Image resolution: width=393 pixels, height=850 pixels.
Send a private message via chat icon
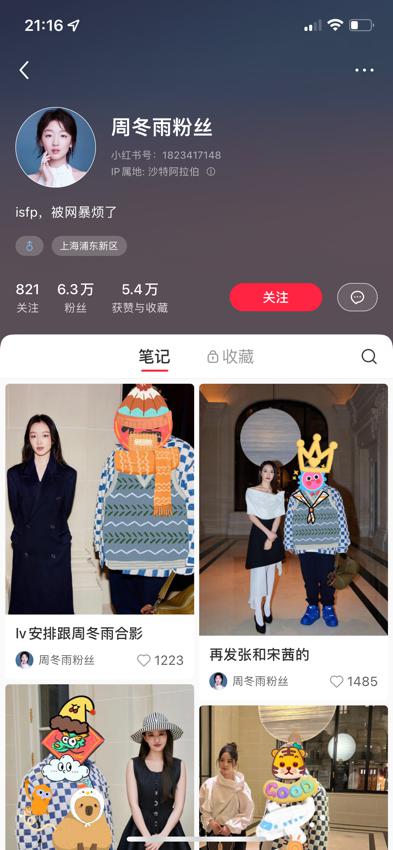(x=357, y=297)
